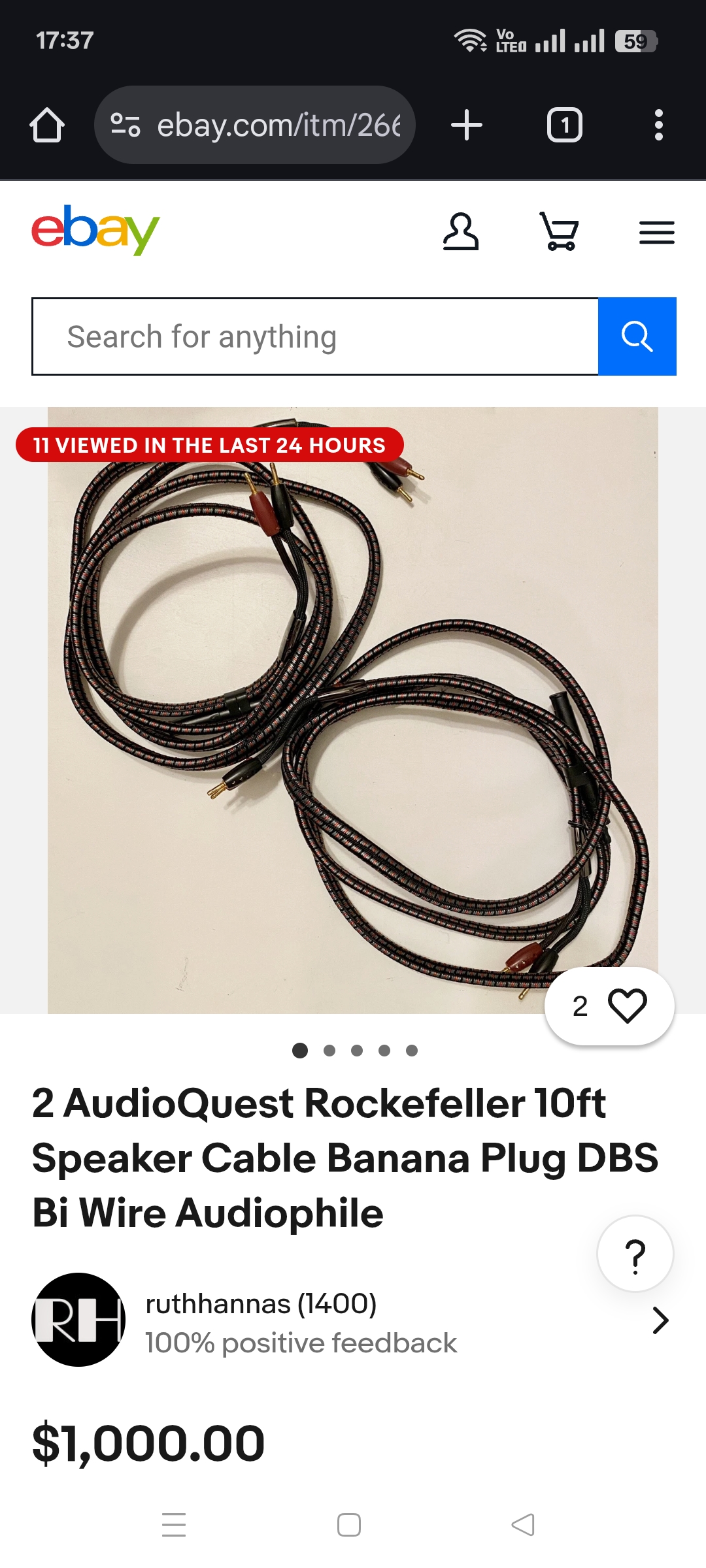Open the eBay hamburger menu
Viewport: 706px width, 1568px height.
[656, 233]
